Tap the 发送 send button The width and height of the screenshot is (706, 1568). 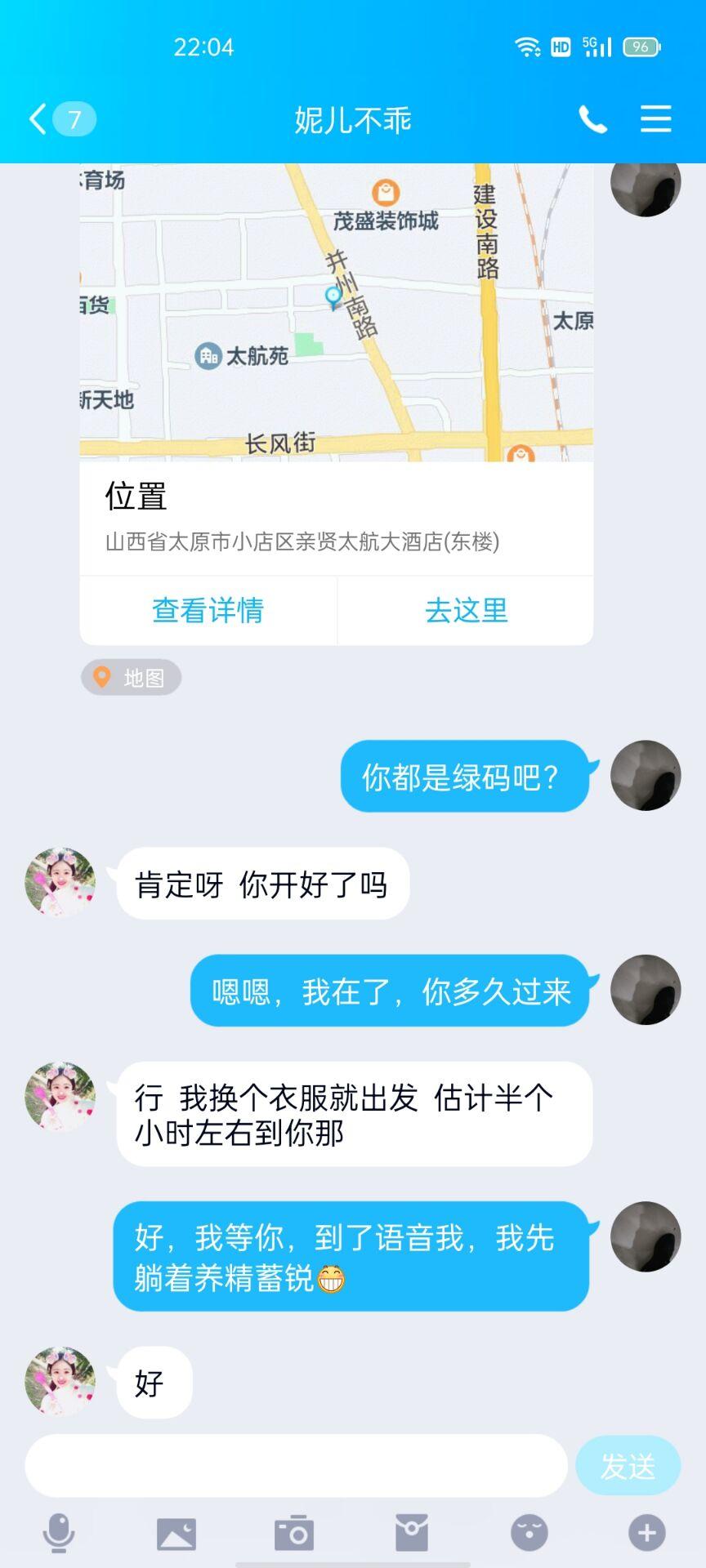coord(628,1466)
